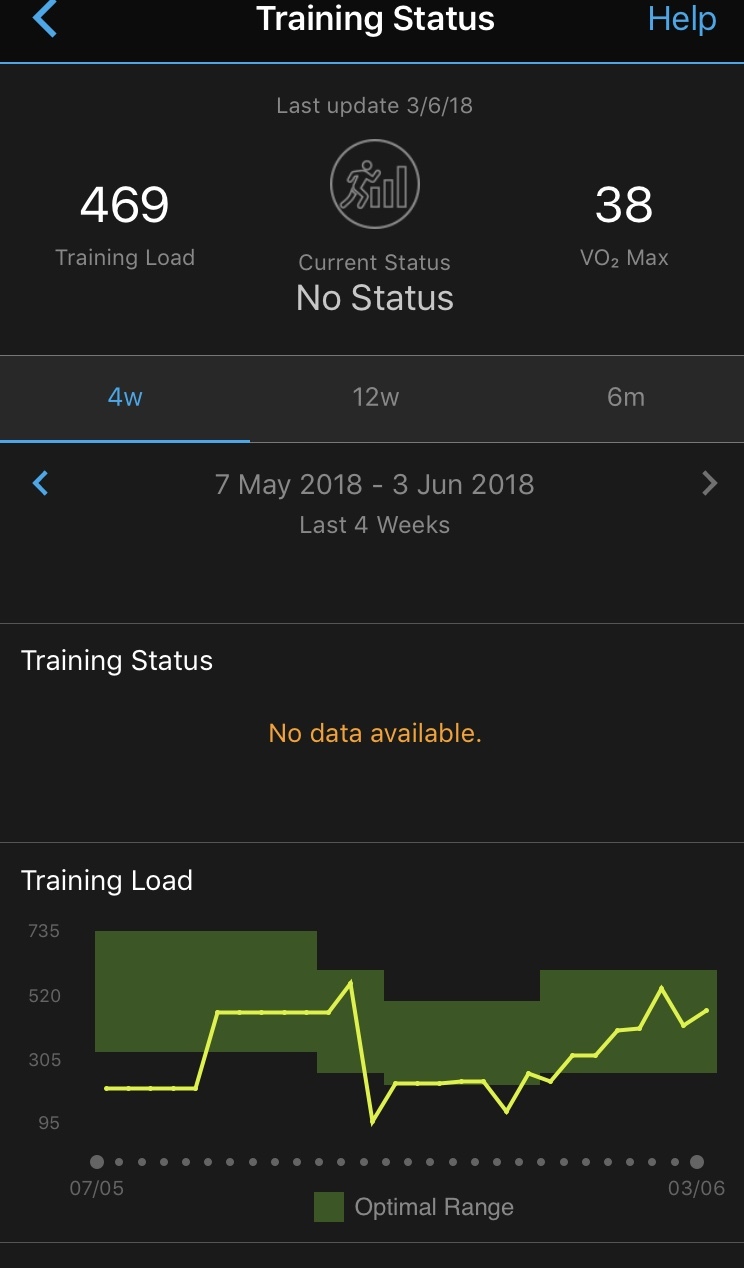
Task: Go to the next 4-week period
Action: (709, 484)
